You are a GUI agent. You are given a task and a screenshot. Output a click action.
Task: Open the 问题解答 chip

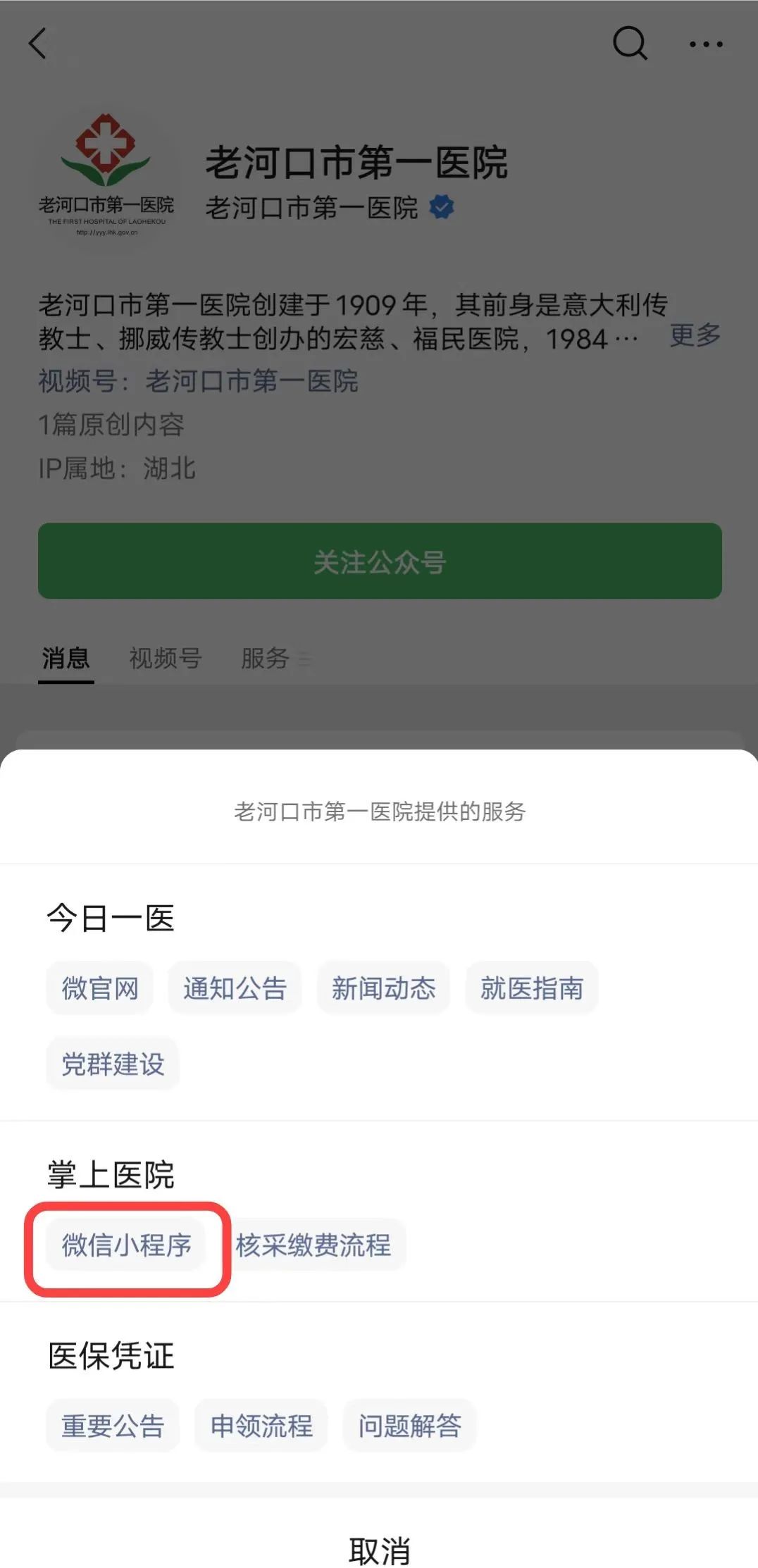click(410, 1425)
